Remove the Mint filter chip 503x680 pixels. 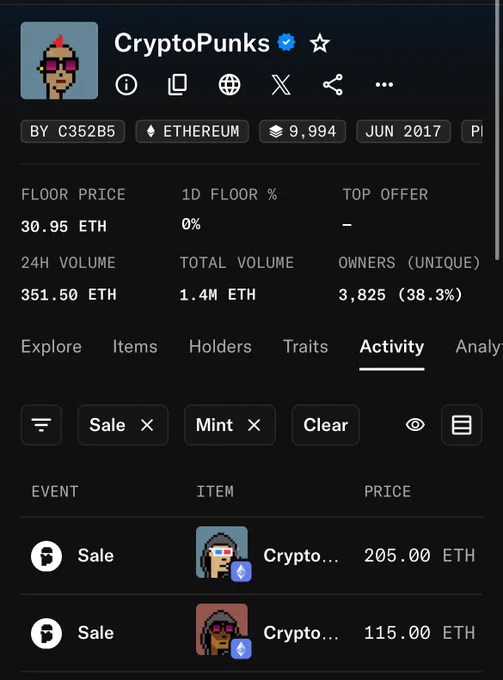(x=254, y=425)
